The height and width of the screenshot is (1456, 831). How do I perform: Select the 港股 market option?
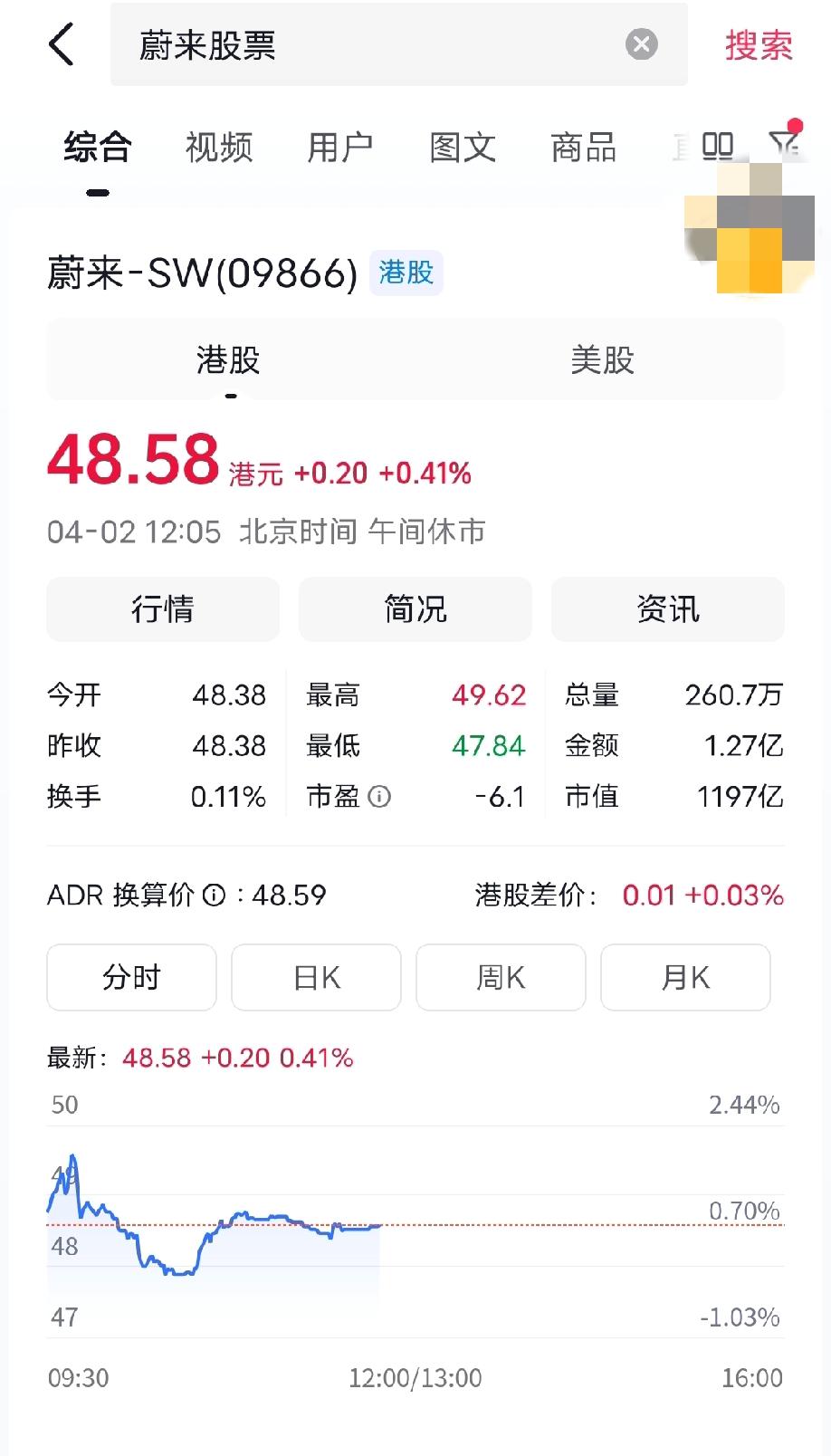click(229, 359)
